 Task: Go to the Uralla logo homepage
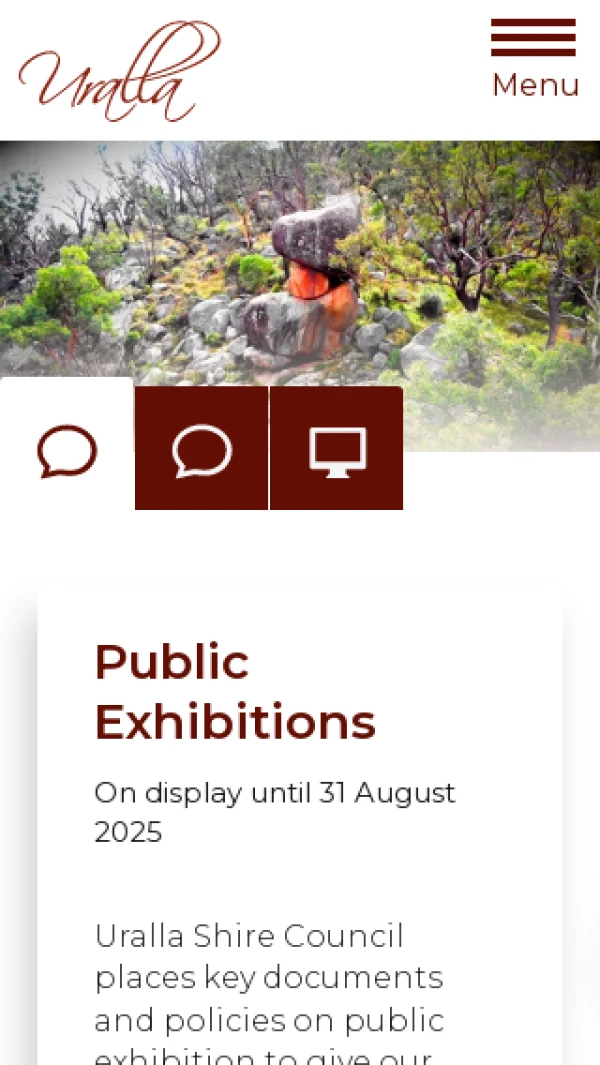119,72
